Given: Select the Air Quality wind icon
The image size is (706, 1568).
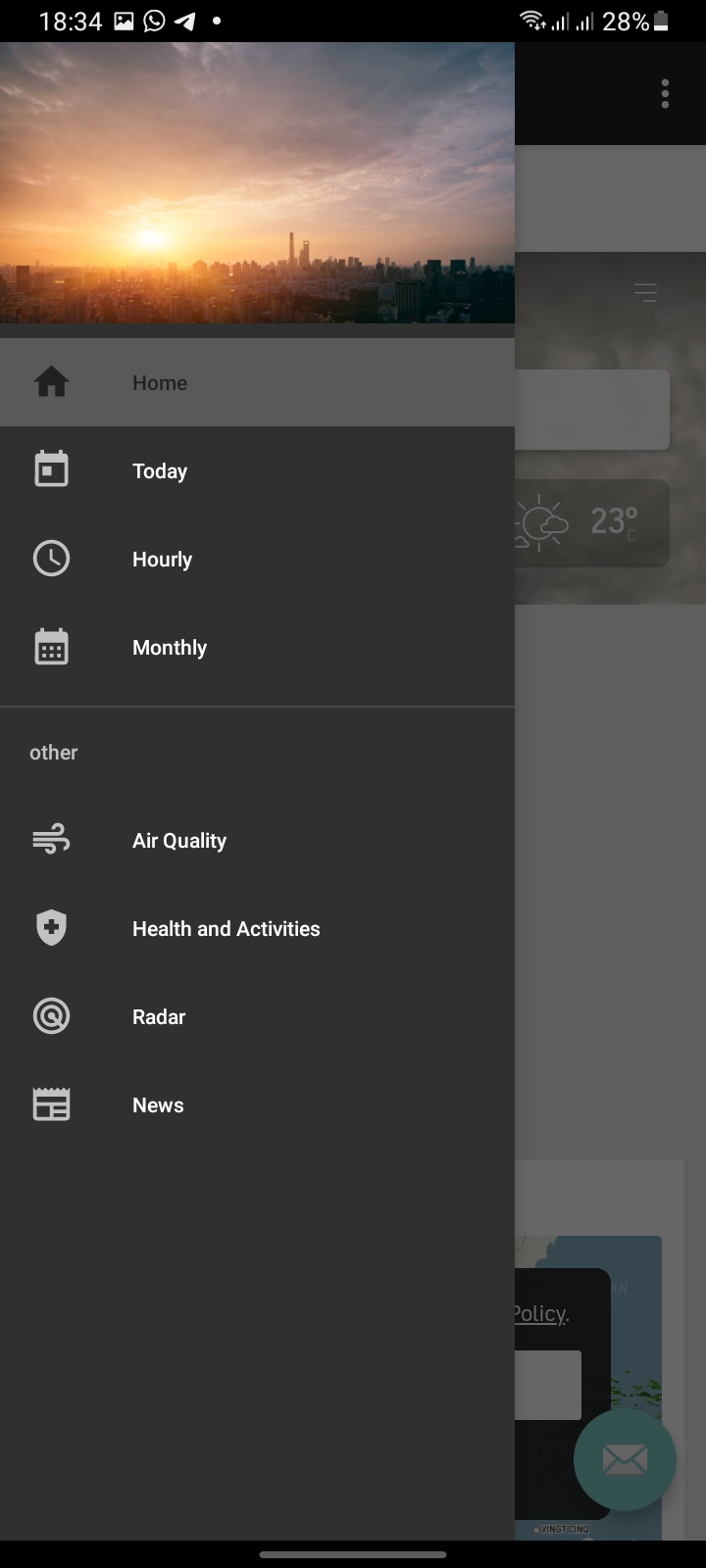Looking at the screenshot, I should point(51,839).
